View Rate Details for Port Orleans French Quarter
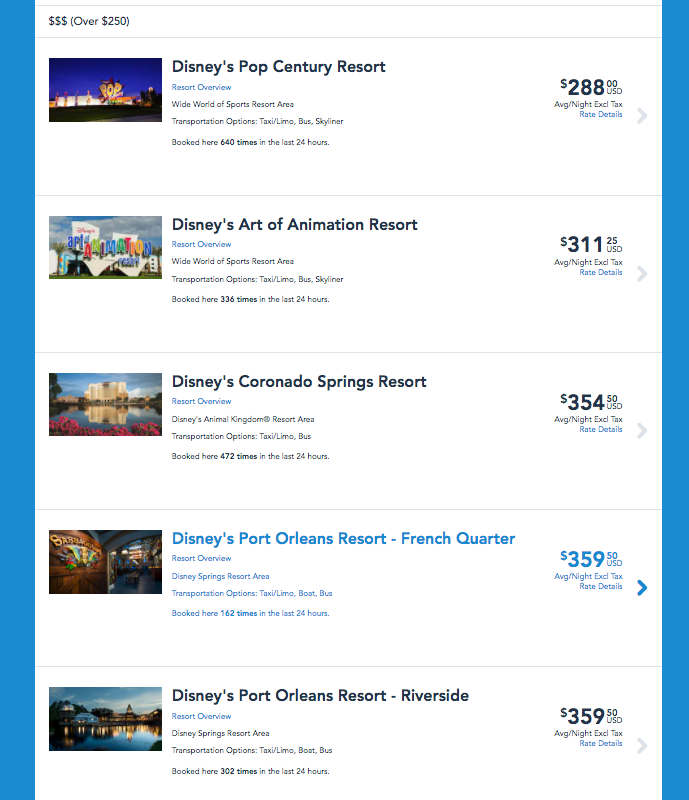 click(600, 586)
